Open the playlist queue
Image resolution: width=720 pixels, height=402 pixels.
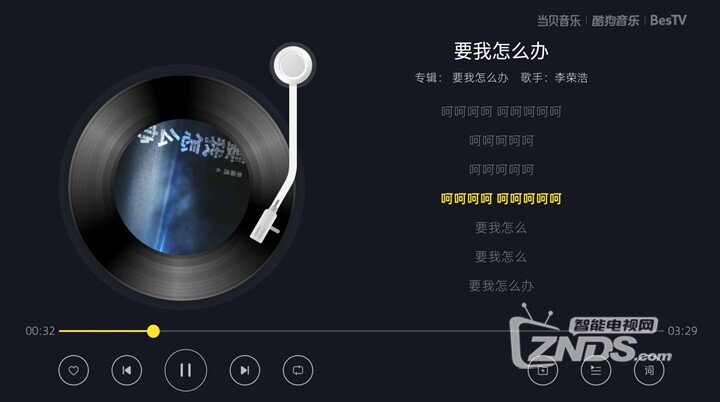596,370
